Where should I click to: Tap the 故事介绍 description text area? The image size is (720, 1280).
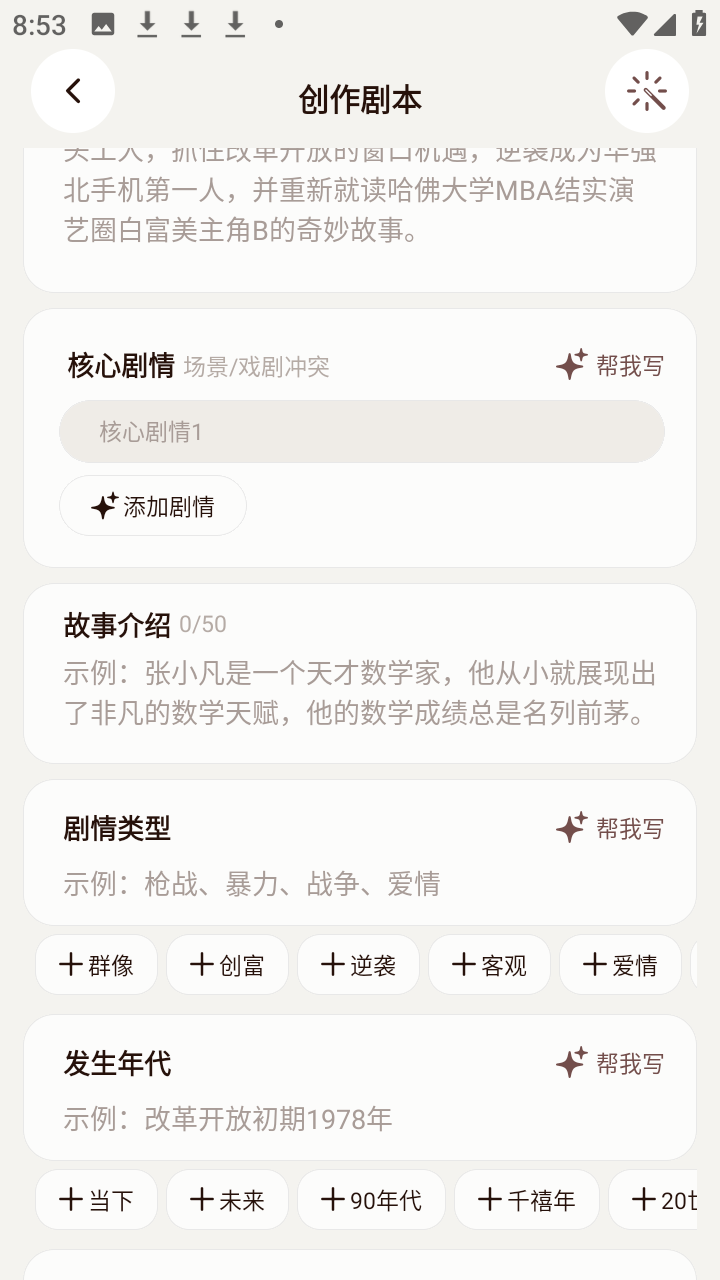tap(360, 690)
